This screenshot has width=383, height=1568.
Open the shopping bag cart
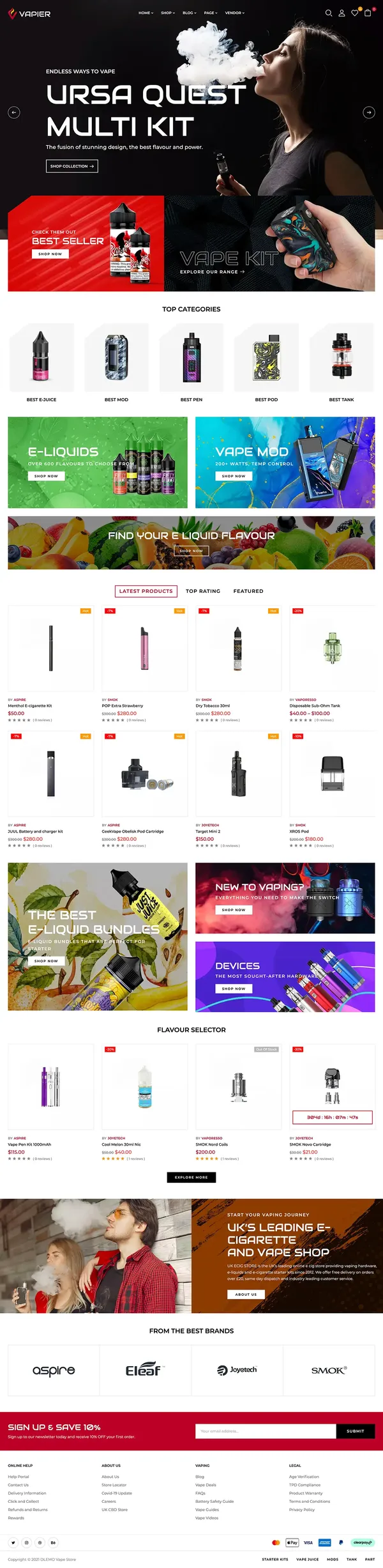(x=368, y=13)
